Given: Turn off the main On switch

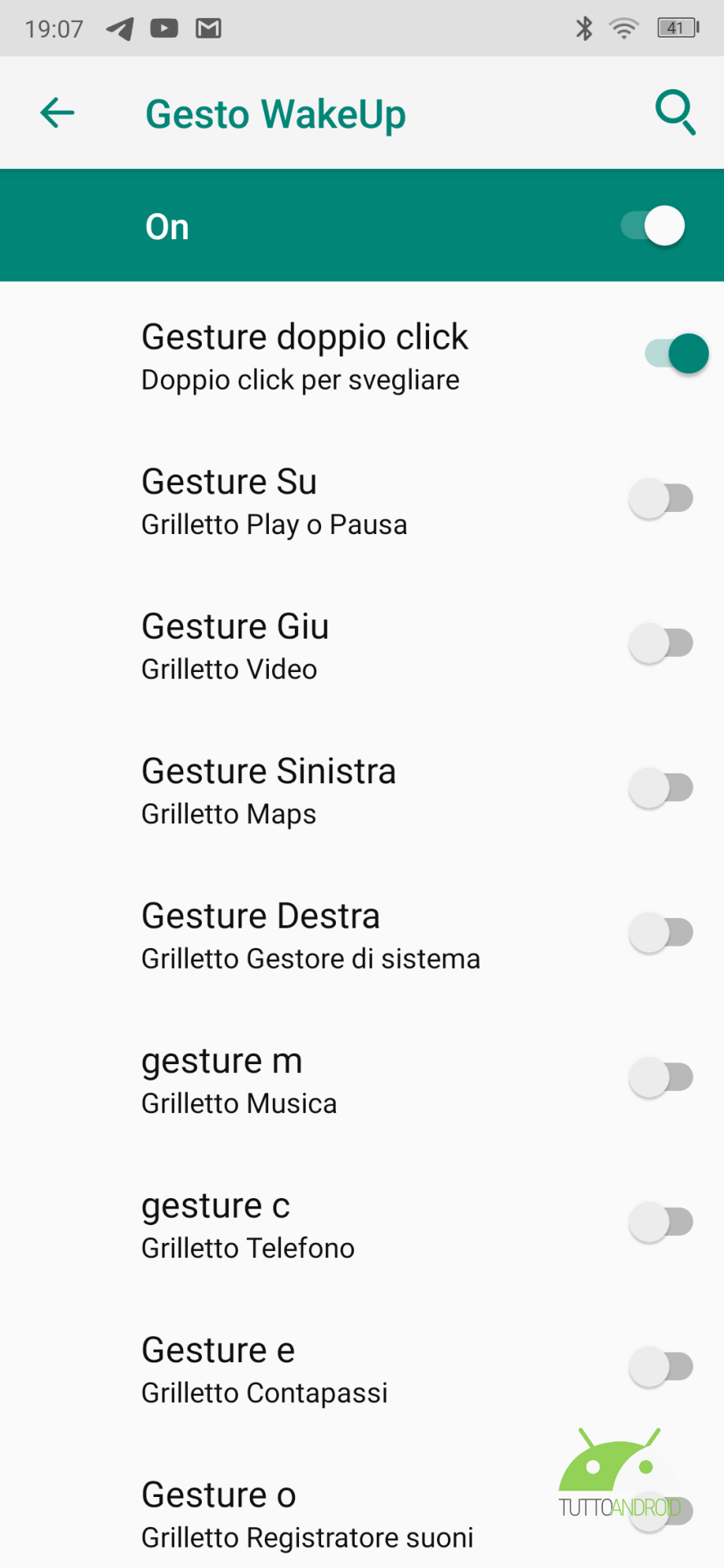Looking at the screenshot, I should [653, 225].
